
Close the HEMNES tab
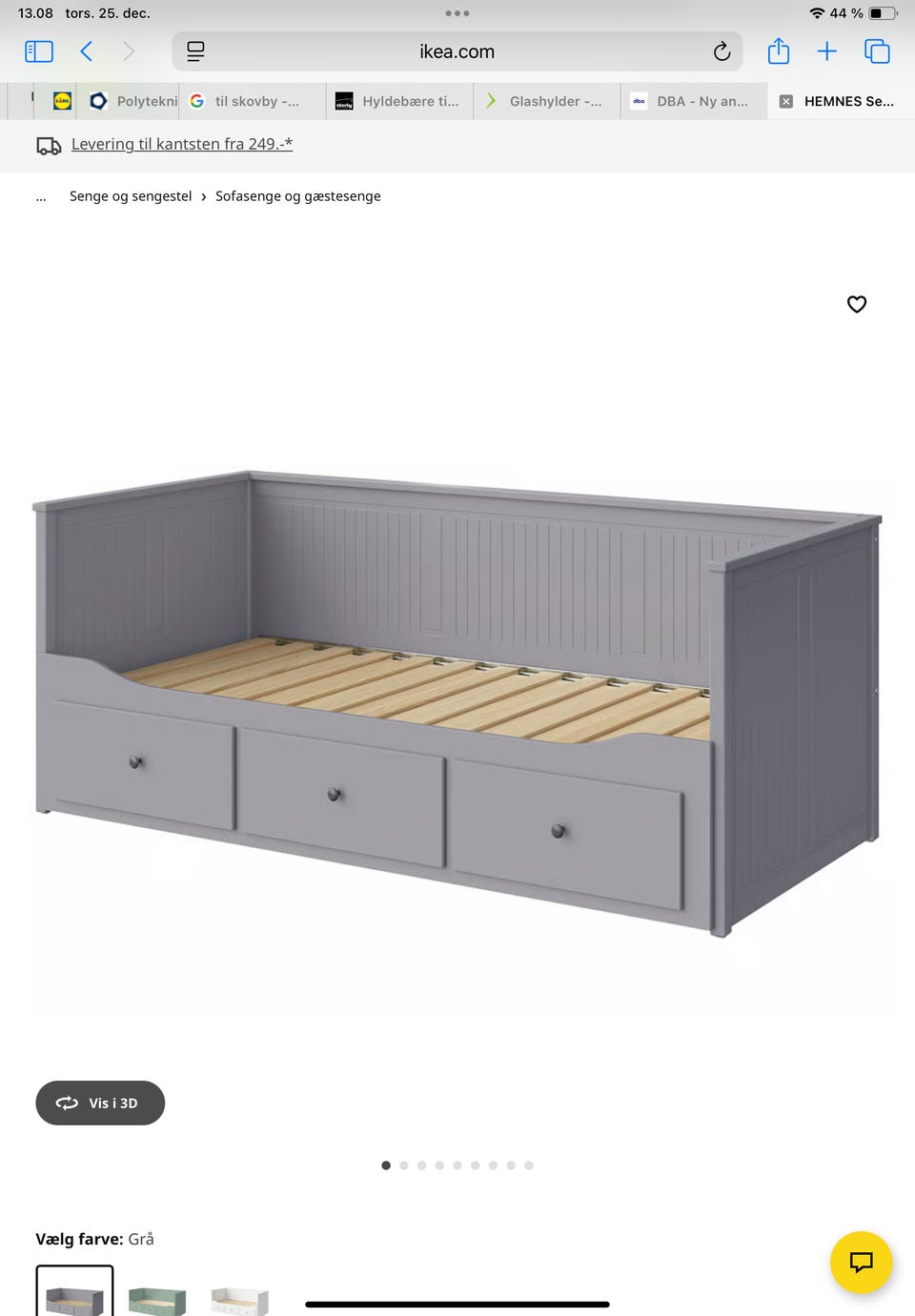click(786, 101)
